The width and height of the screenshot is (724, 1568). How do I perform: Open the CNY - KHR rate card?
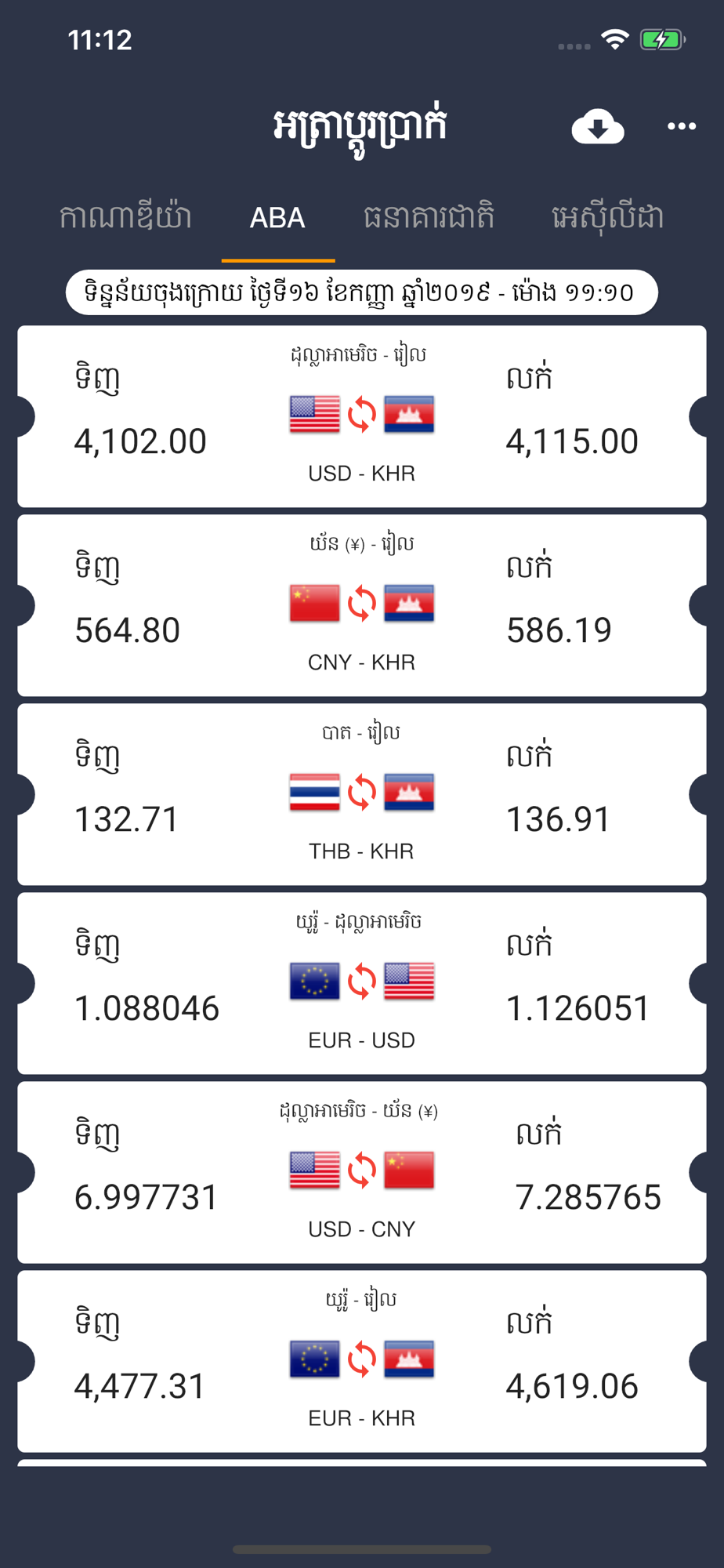click(x=362, y=605)
